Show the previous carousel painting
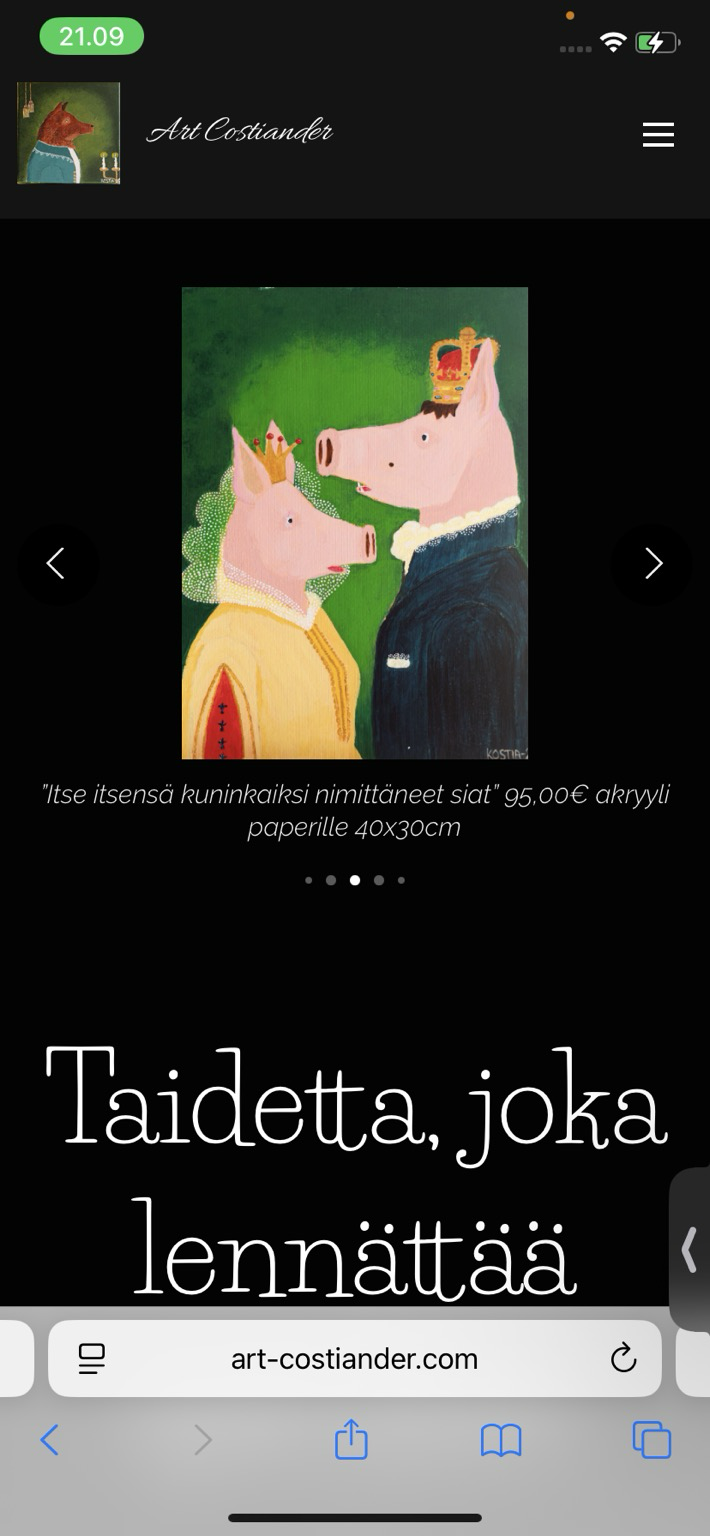The height and width of the screenshot is (1536, 710). [x=57, y=564]
